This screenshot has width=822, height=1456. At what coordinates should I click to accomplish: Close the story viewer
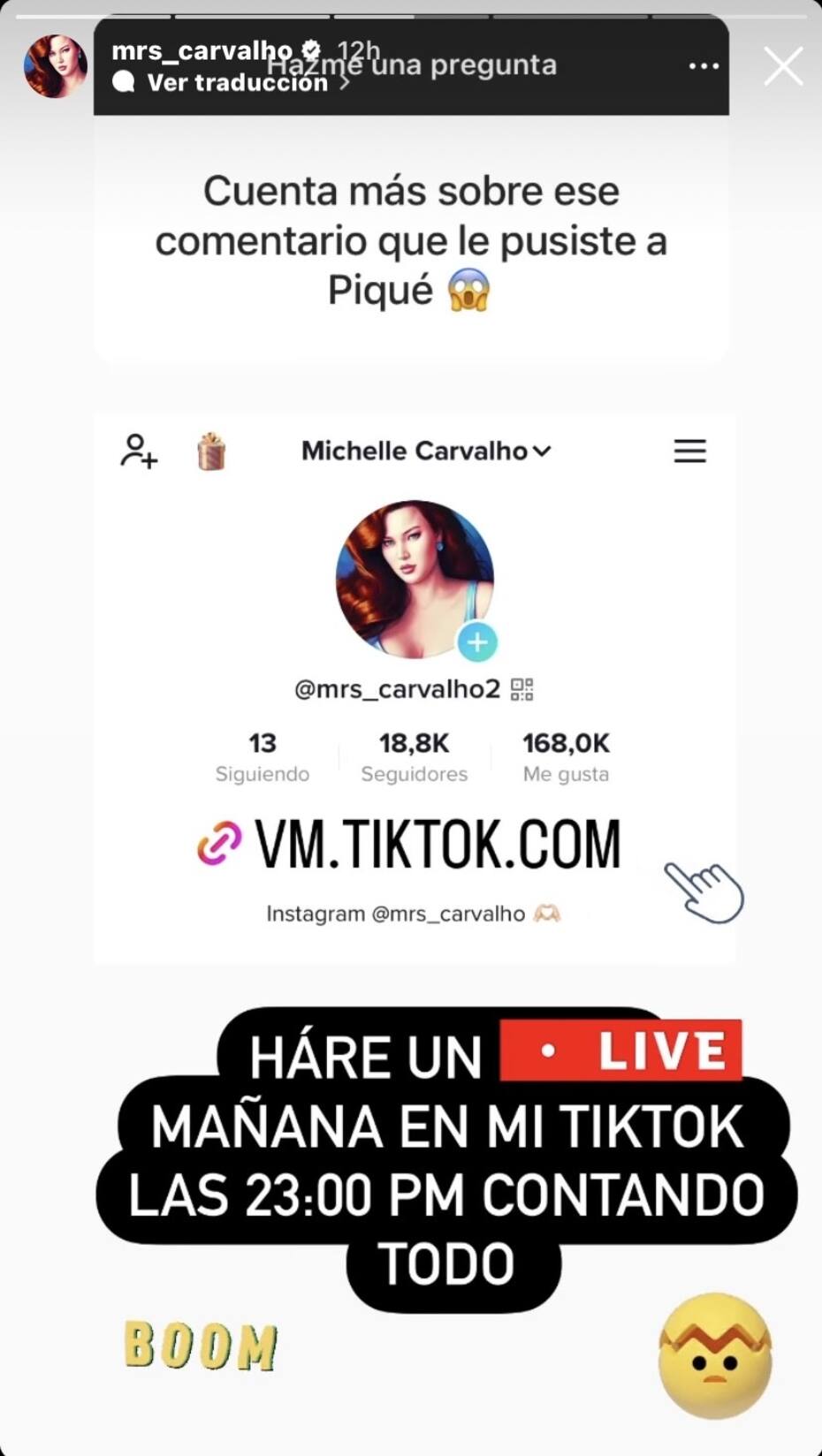783,67
